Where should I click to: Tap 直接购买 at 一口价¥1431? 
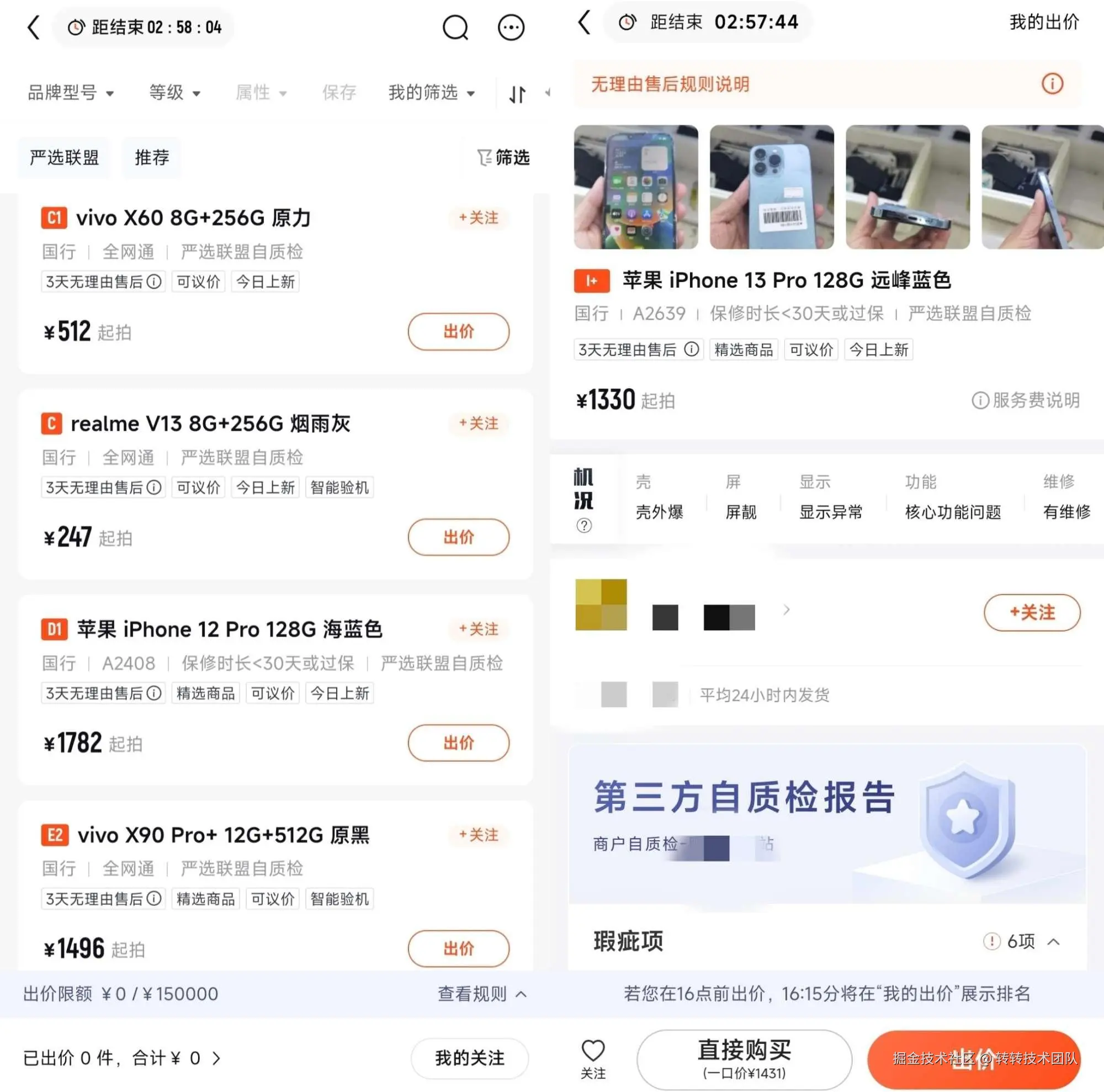(744, 1059)
